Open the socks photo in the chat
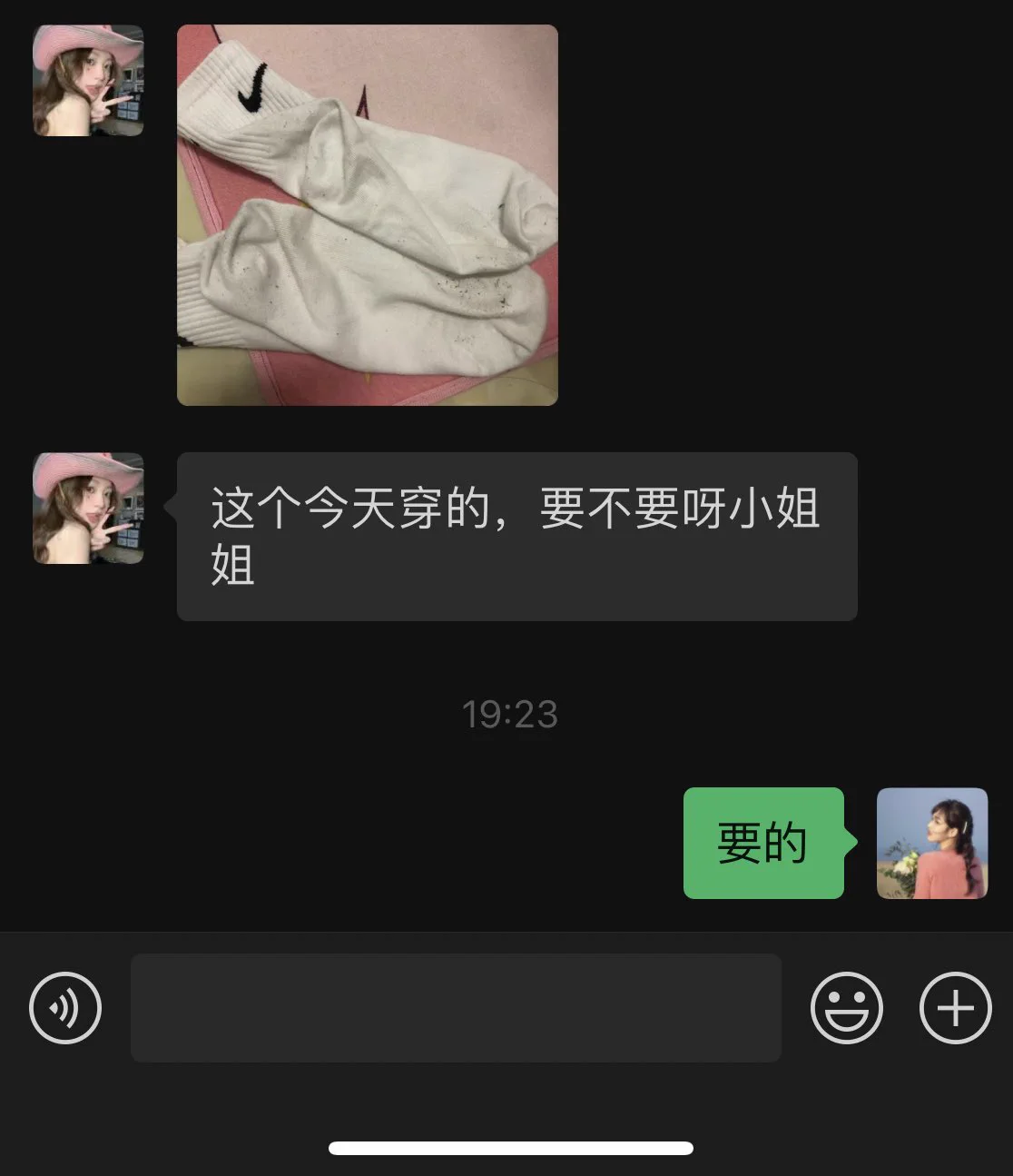Image resolution: width=1013 pixels, height=1176 pixels. (x=367, y=215)
